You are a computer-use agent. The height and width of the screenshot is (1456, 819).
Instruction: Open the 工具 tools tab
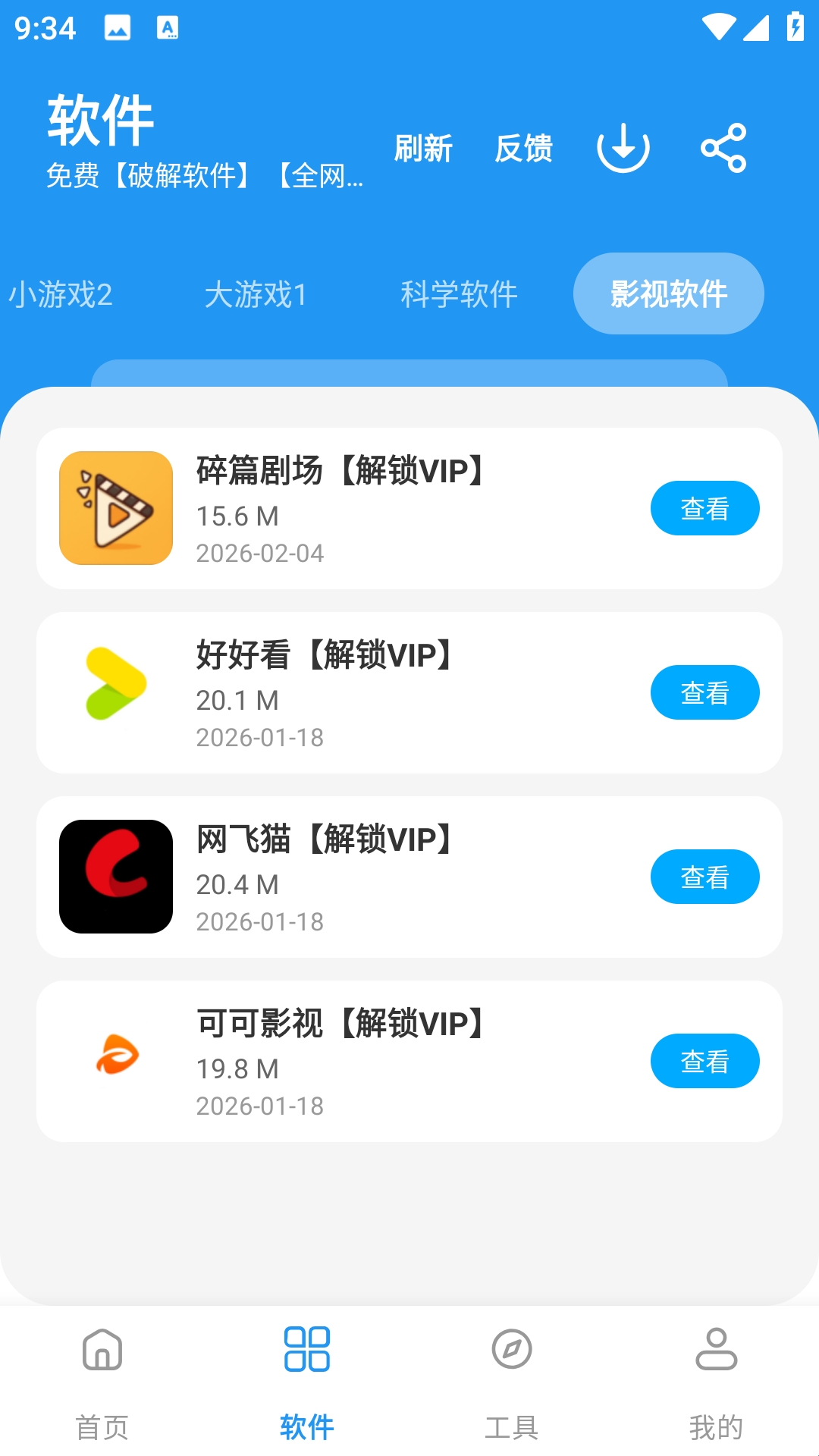click(x=512, y=1382)
